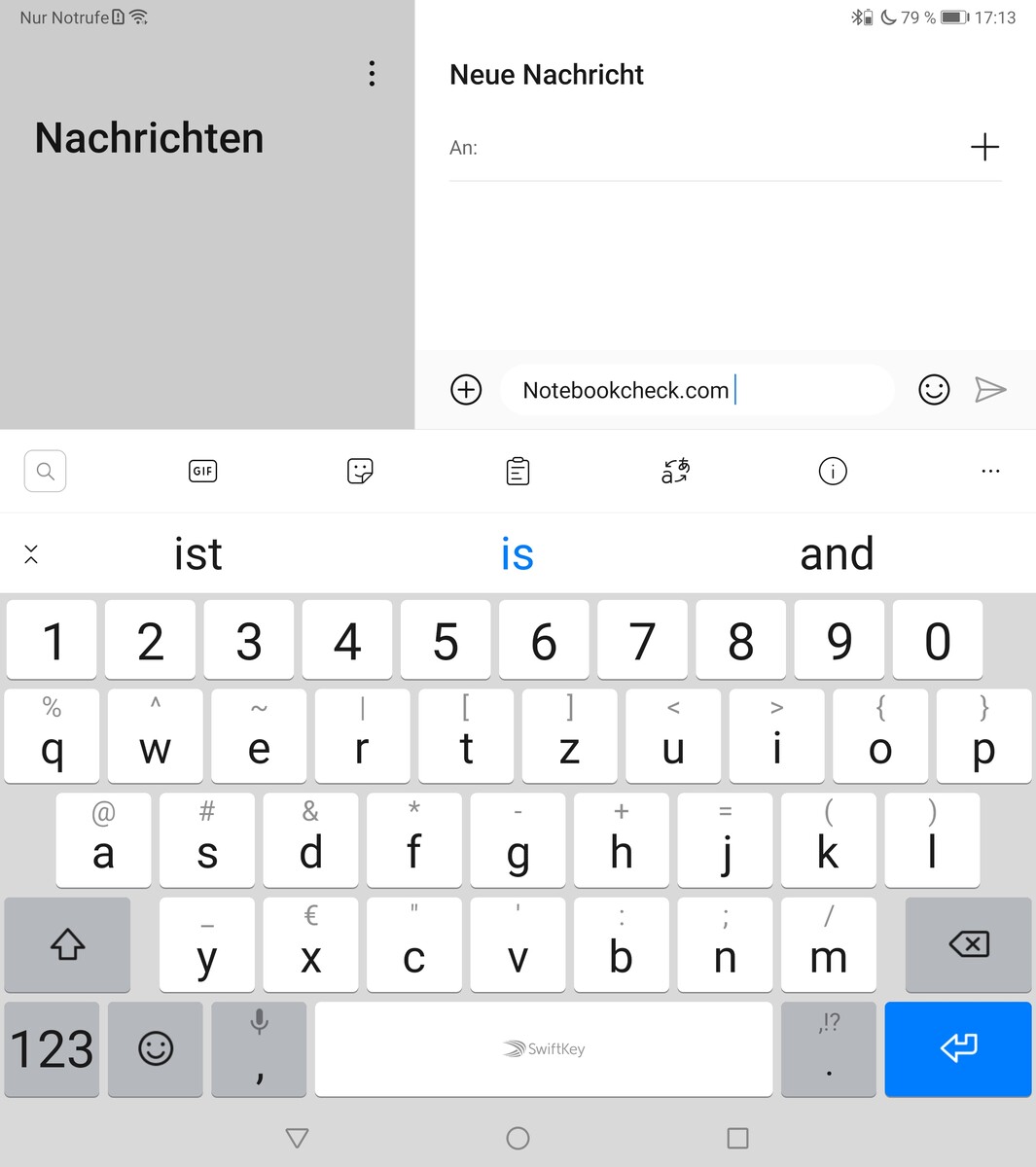
Task: Choose the suggestion "ist"
Action: click(x=198, y=554)
